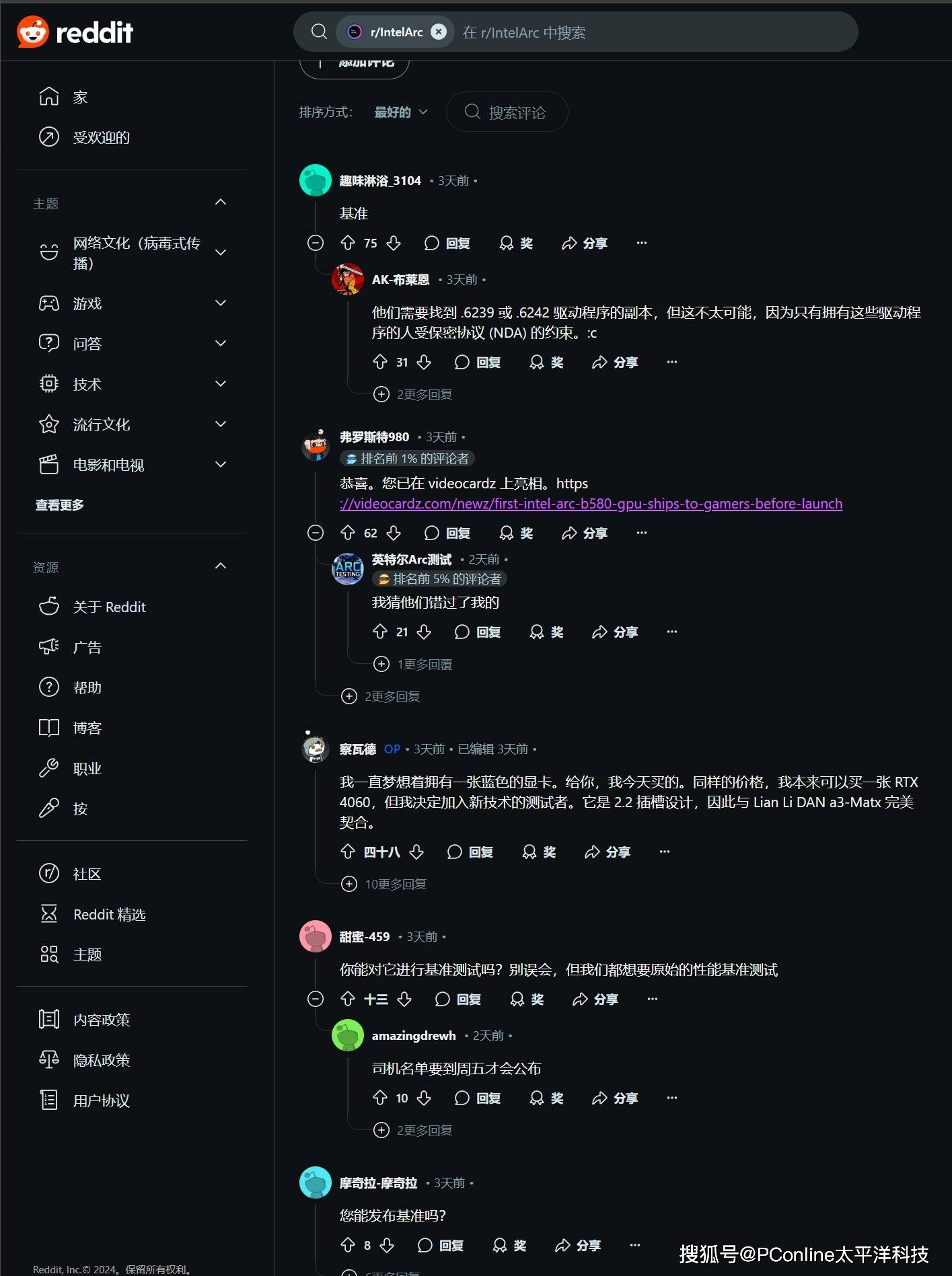Open 受欢迎的 in the sidebar
Viewport: 952px width, 1276px height.
tap(101, 137)
